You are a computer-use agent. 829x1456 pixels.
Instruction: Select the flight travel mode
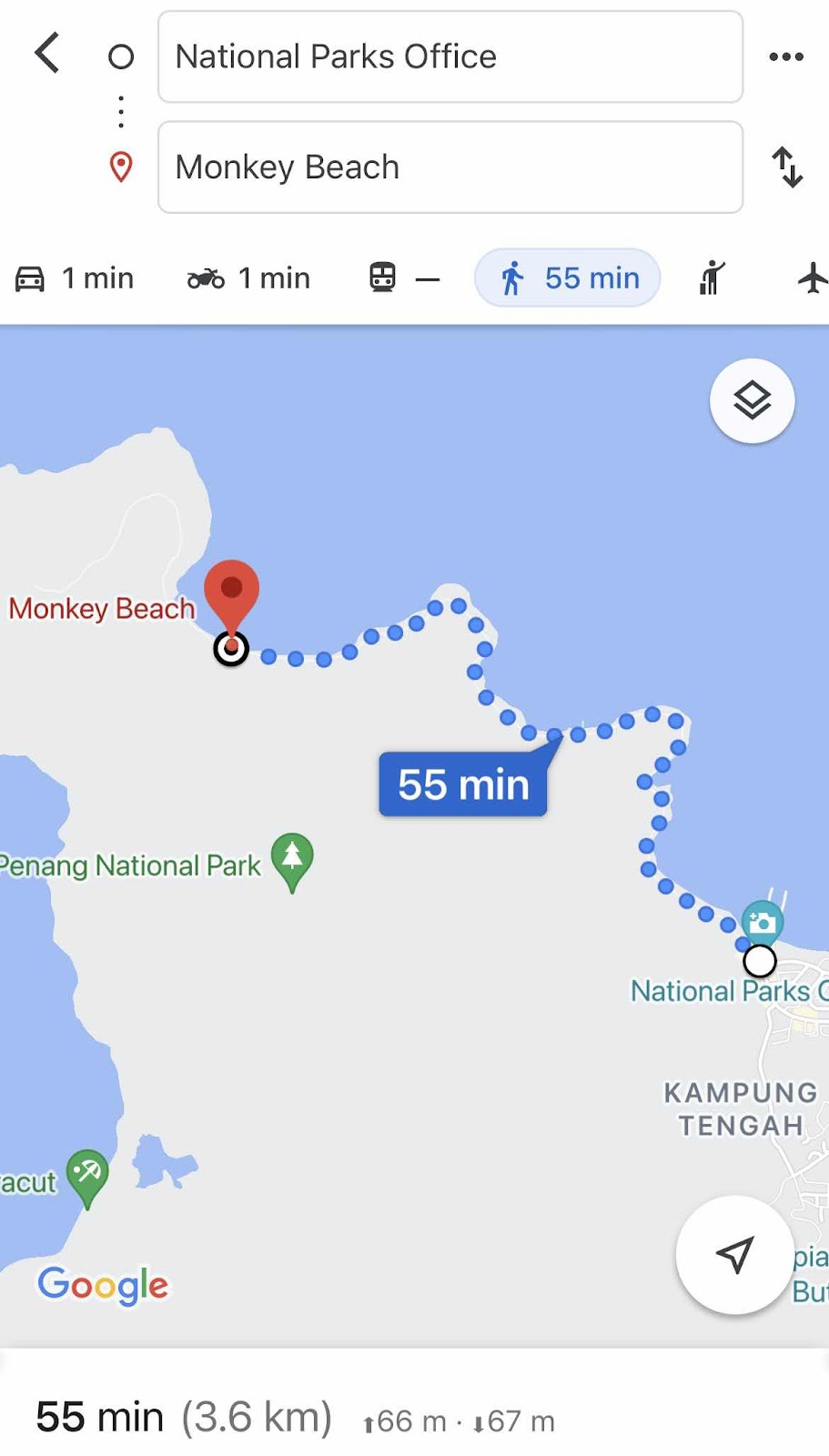[x=811, y=278]
